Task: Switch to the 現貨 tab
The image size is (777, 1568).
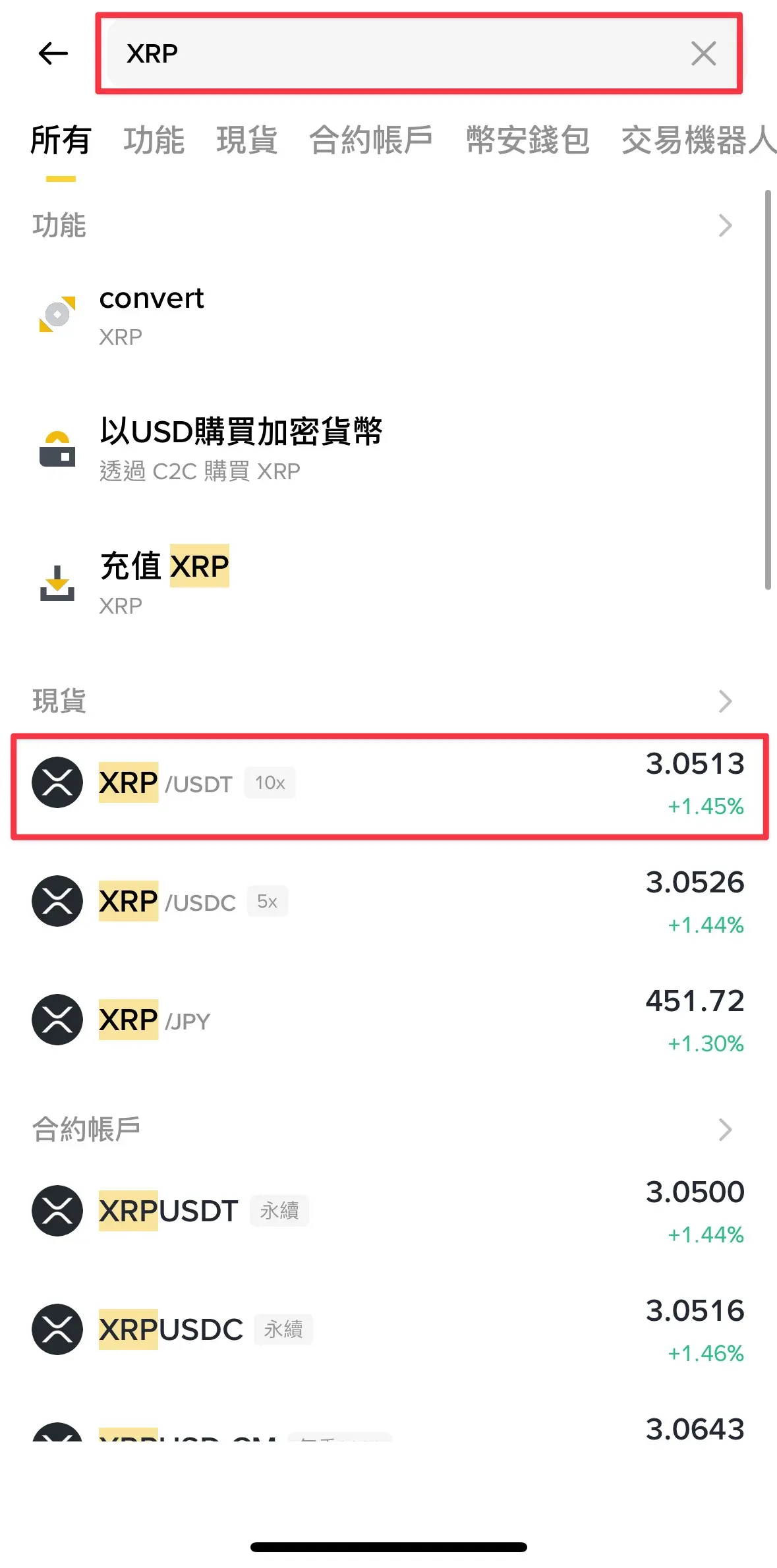Action: pos(246,140)
